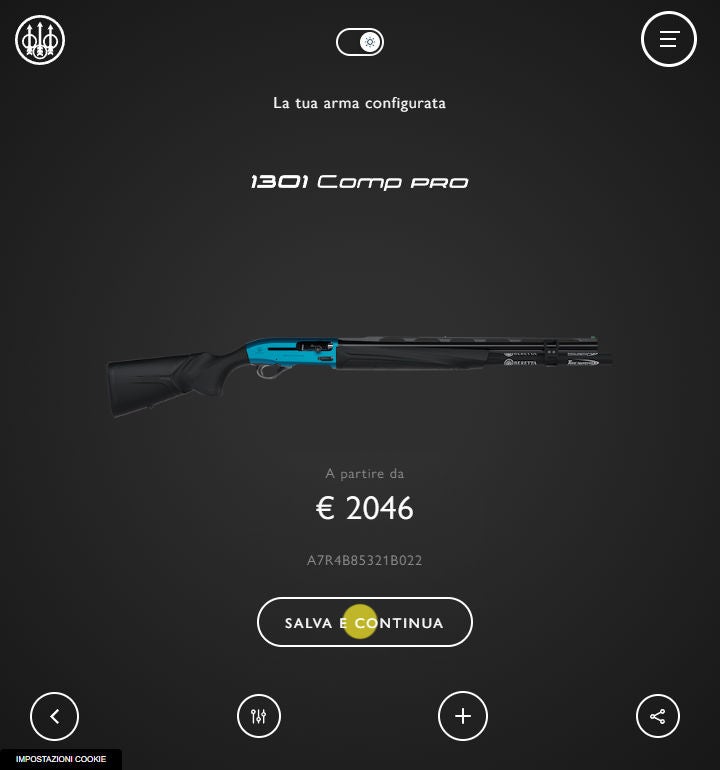Open the configuration sliders options

point(259,716)
